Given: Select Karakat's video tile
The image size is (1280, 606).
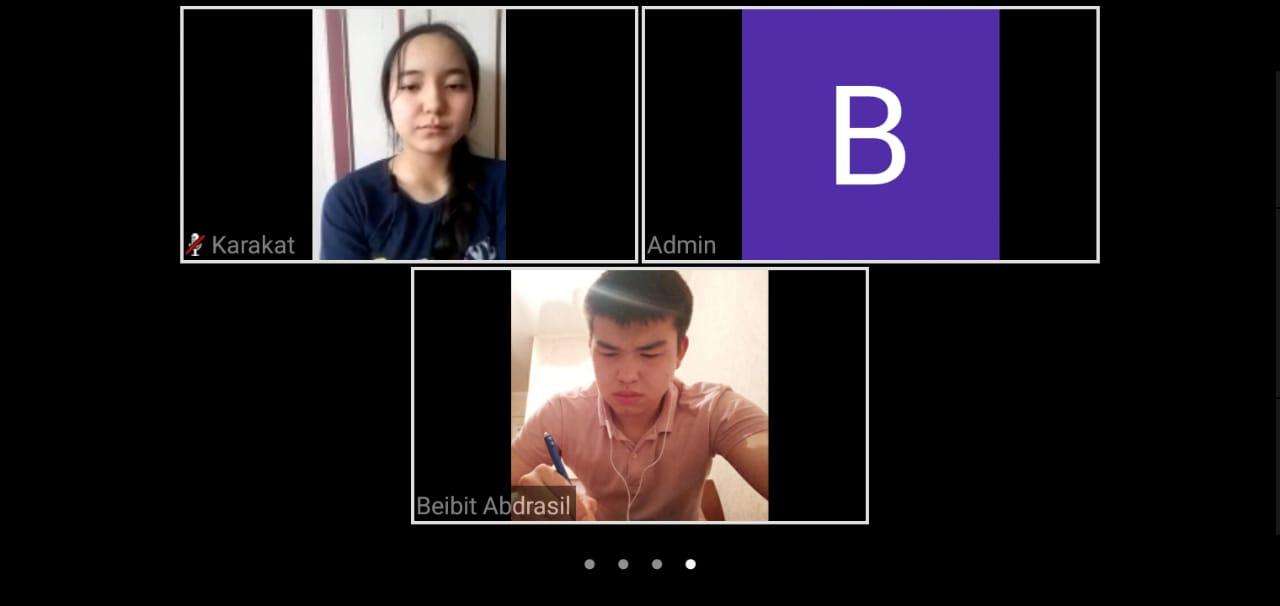Looking at the screenshot, I should point(409,135).
